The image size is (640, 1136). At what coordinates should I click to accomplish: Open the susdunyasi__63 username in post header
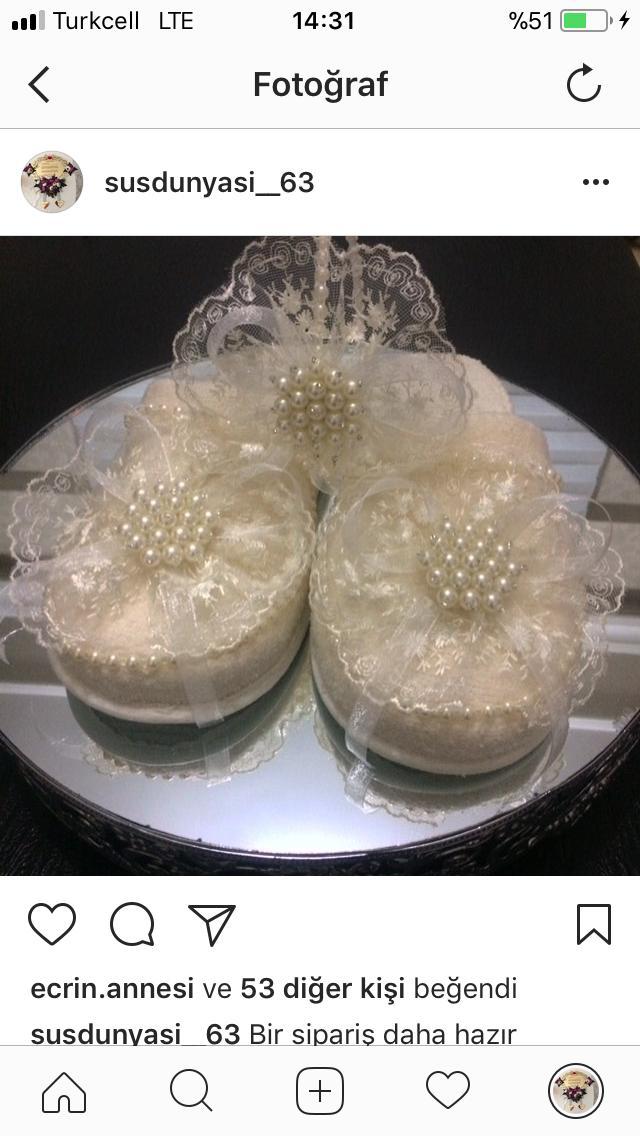(209, 183)
